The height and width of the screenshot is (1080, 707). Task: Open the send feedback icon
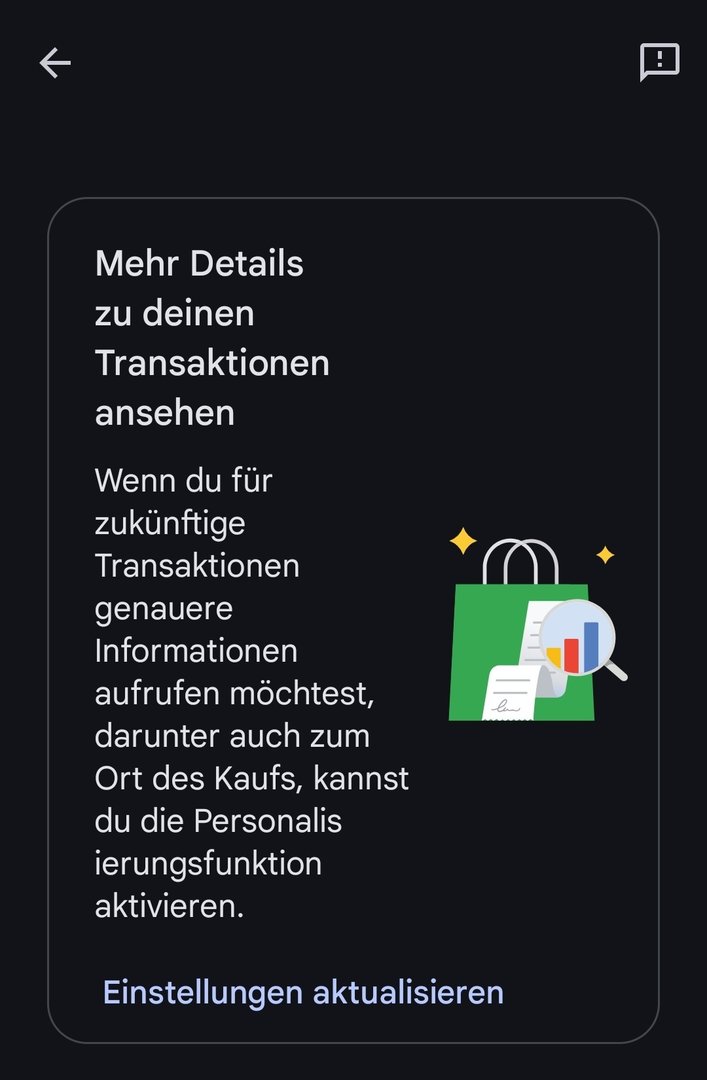(x=659, y=62)
